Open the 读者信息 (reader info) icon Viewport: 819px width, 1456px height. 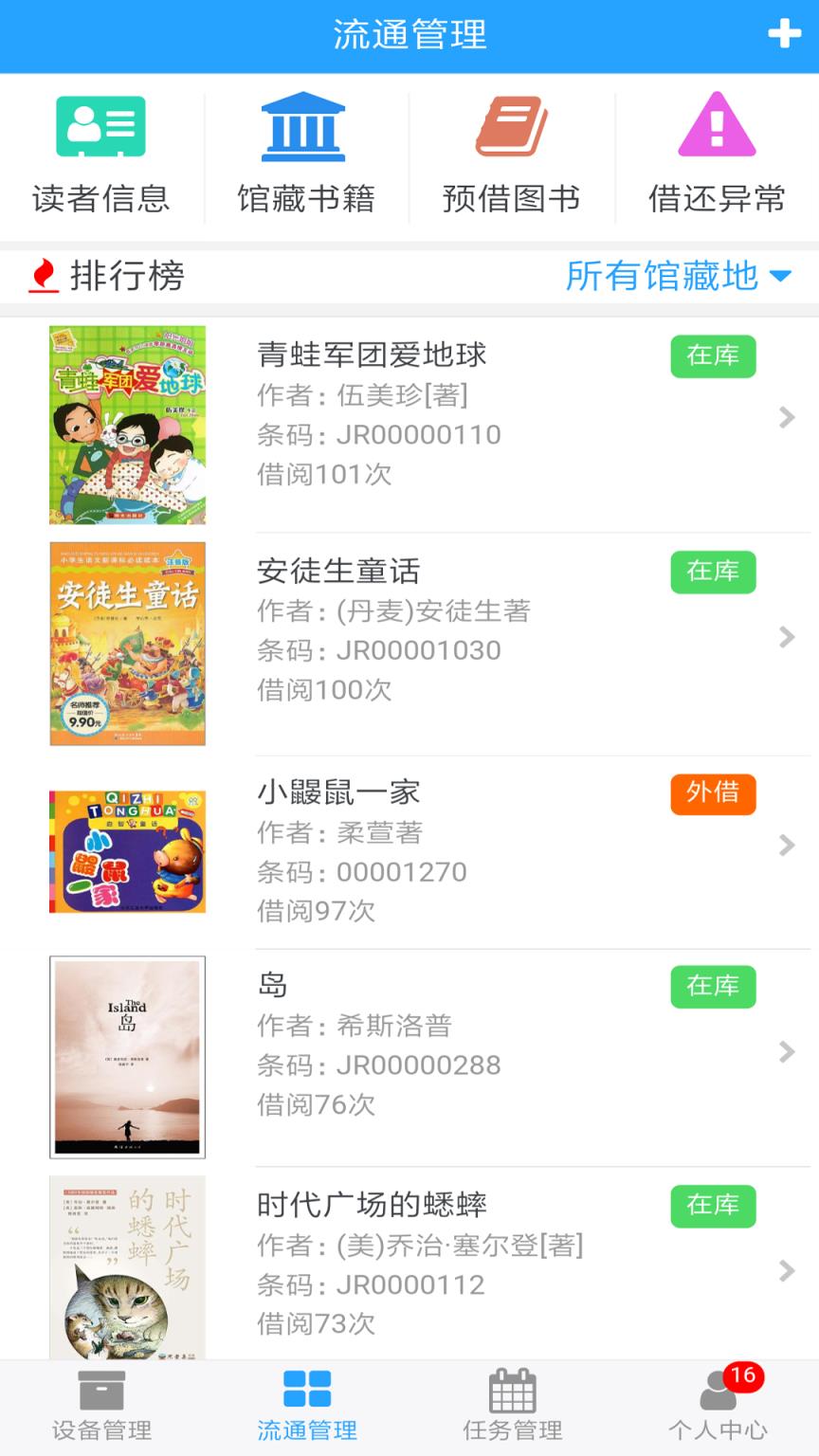[99, 128]
